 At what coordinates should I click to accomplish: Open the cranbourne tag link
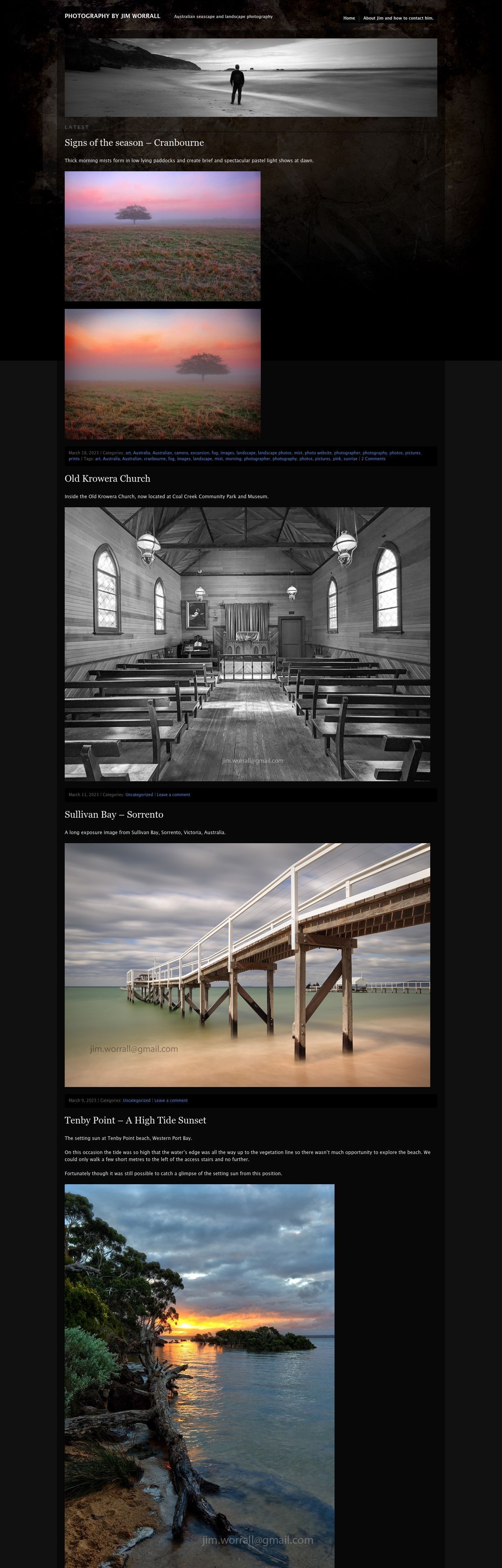pos(155,459)
